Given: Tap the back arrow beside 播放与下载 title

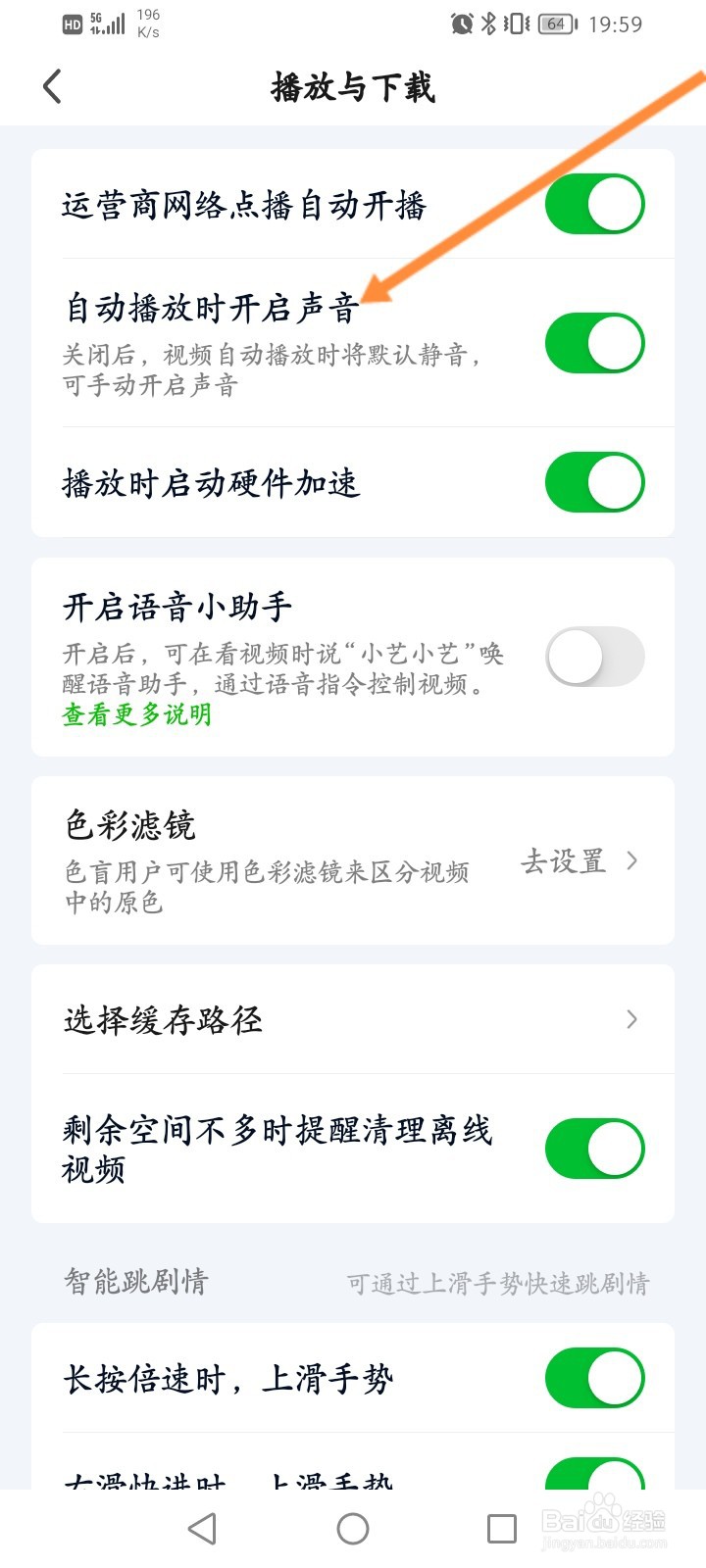Looking at the screenshot, I should pos(52,86).
